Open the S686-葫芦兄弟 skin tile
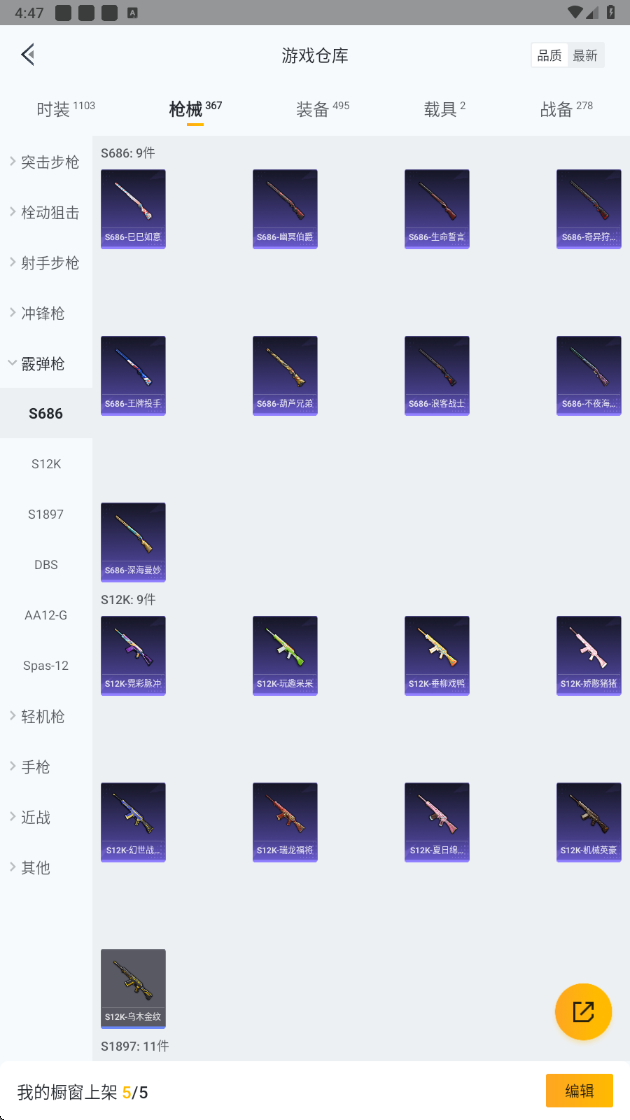The height and width of the screenshot is (1120, 630). (285, 376)
